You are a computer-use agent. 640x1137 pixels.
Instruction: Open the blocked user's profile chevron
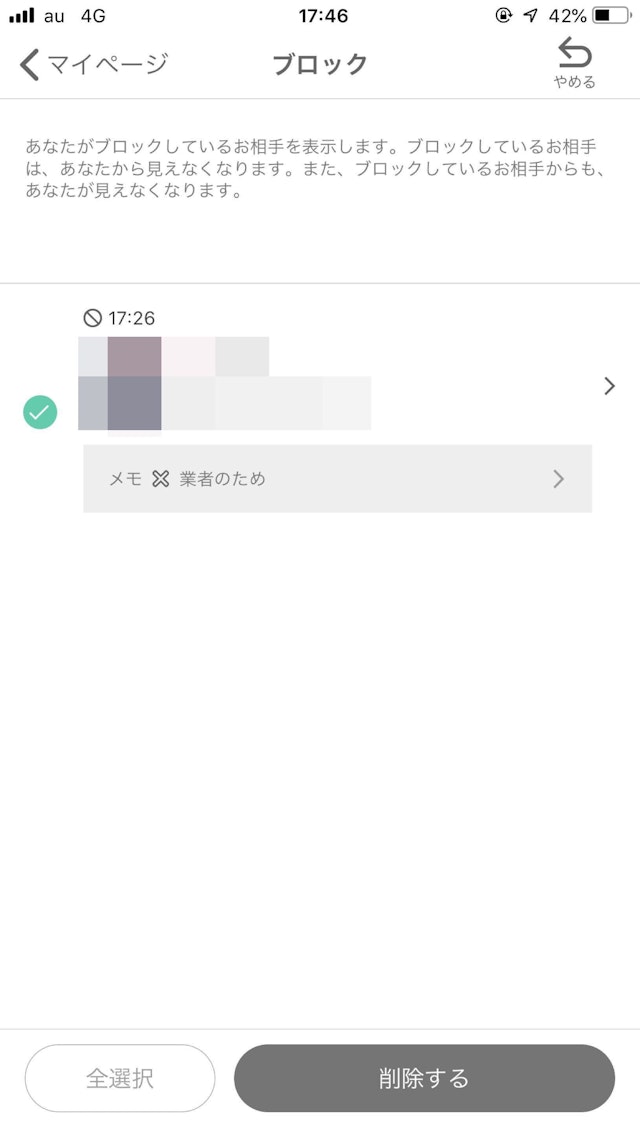coord(609,386)
